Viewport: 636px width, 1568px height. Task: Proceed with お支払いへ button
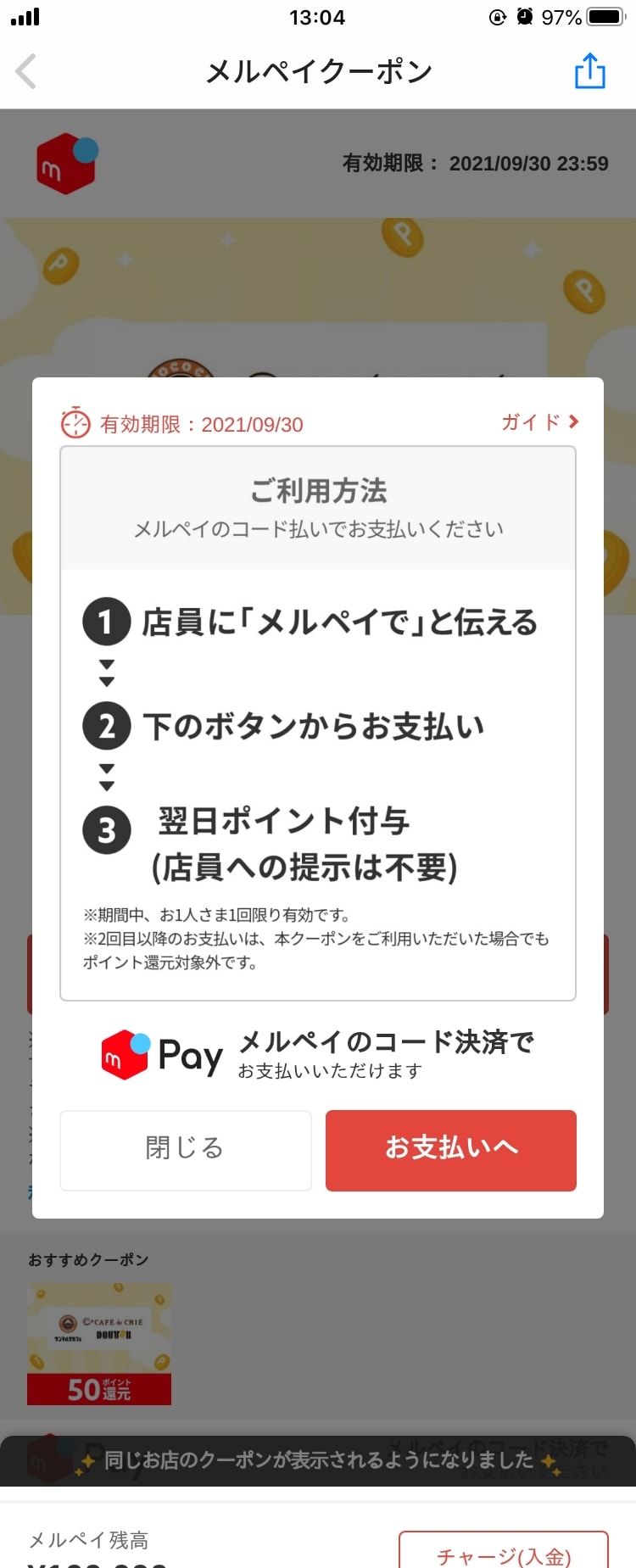pyautogui.click(x=450, y=1149)
